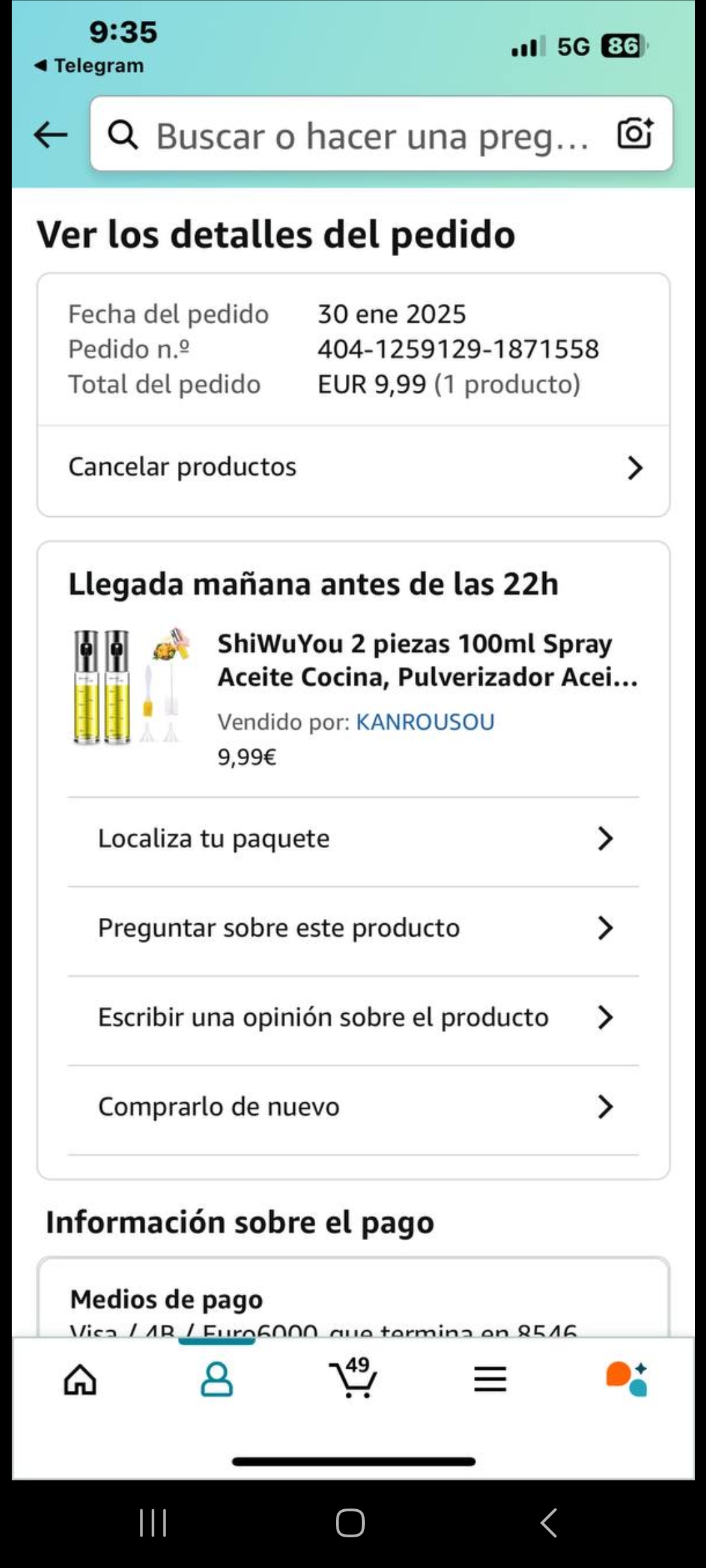Open Localiza tu paquete
Image resolution: width=706 pixels, height=1568 pixels.
coord(353,839)
